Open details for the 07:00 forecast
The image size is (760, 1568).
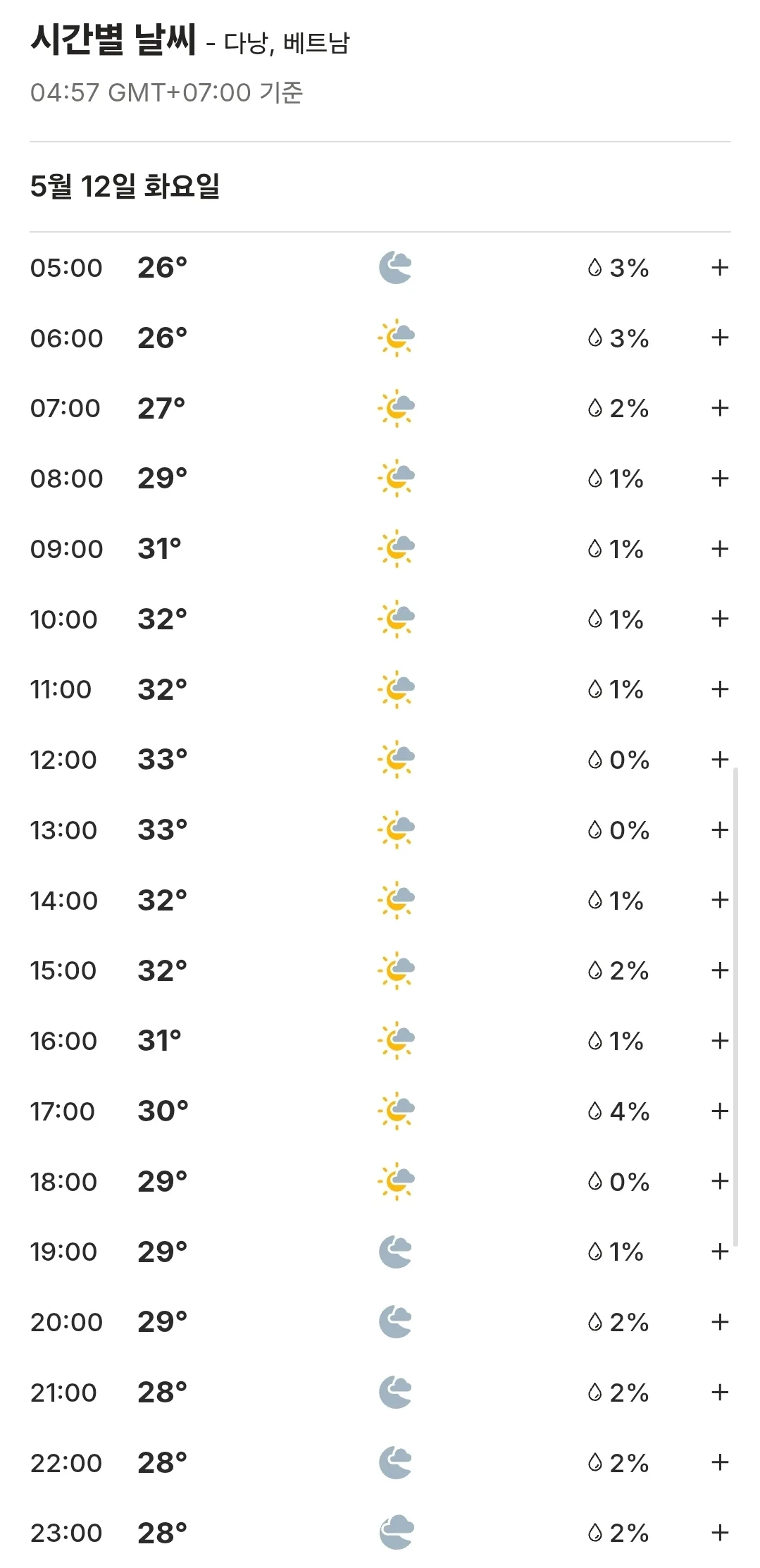(719, 408)
